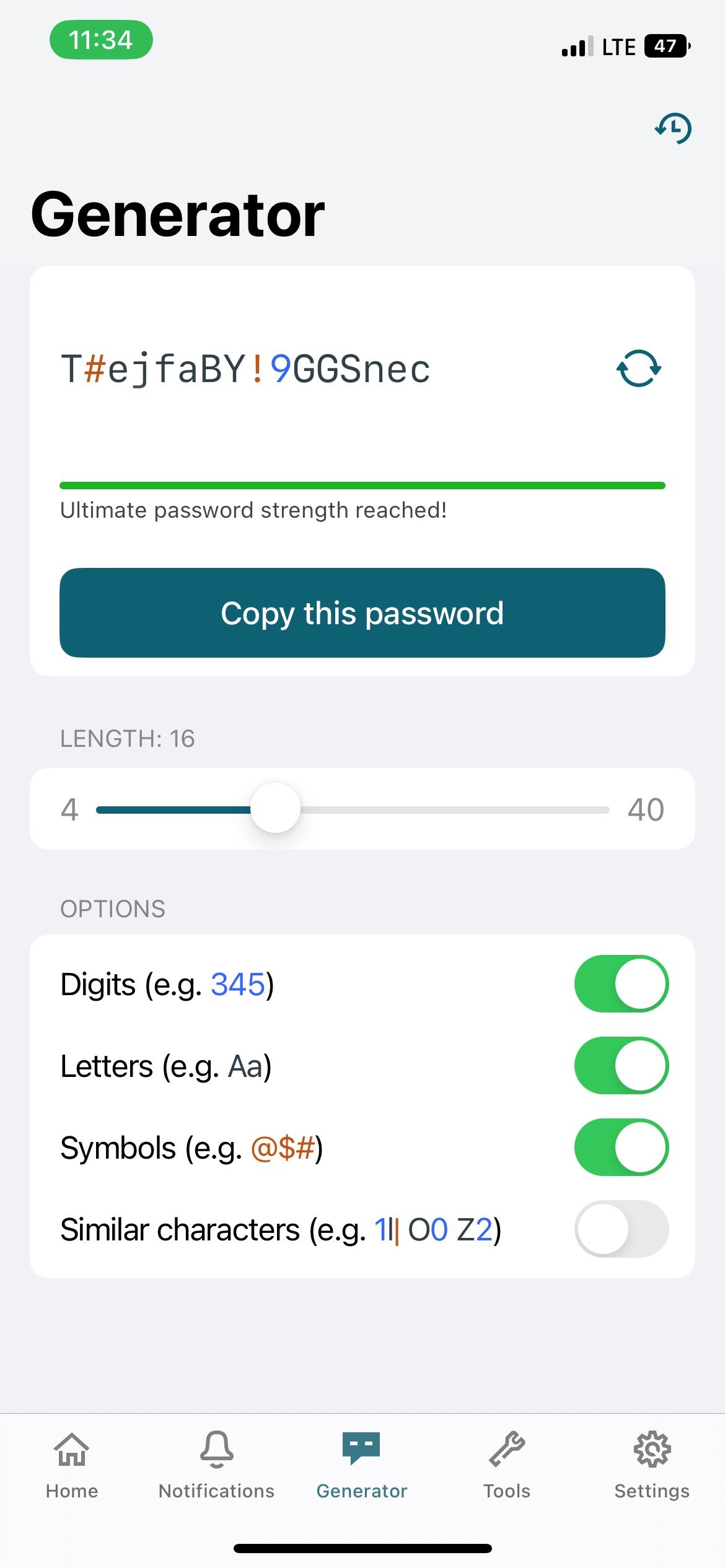Viewport: 725px width, 1568px height.
Task: Toggle the Symbols option off
Action: coord(622,1147)
